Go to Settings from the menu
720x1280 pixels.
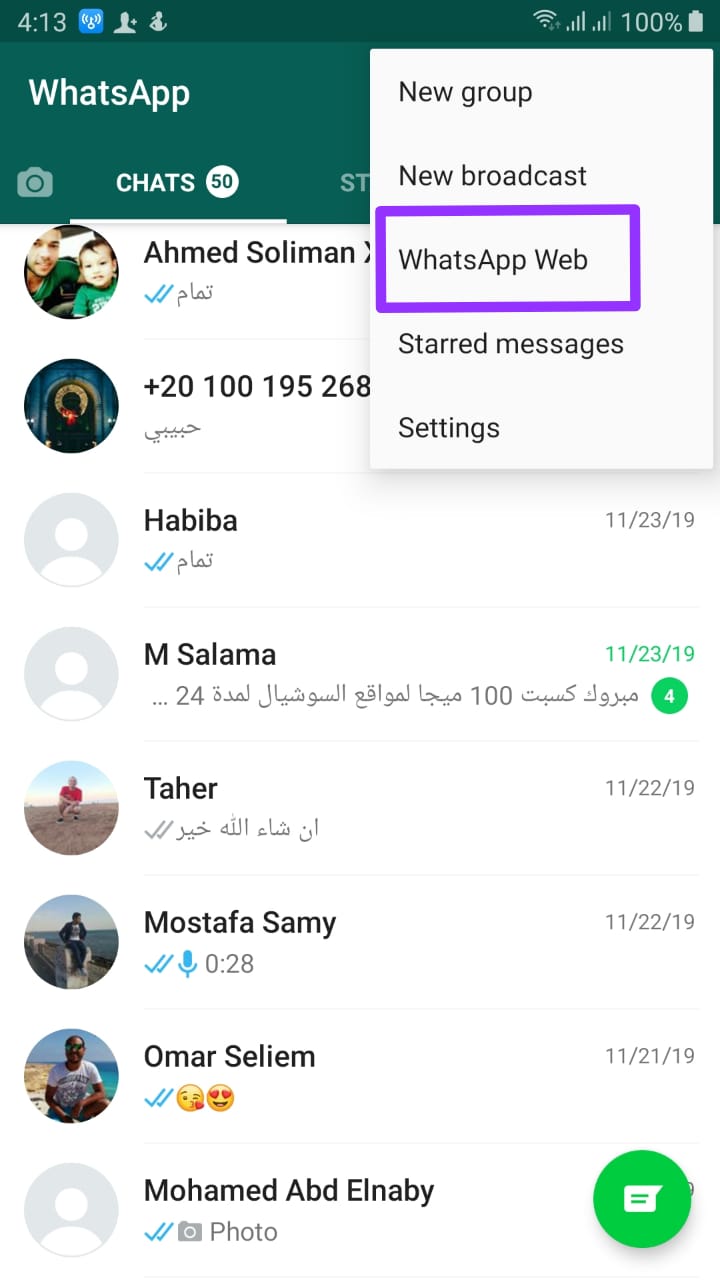[x=449, y=428]
